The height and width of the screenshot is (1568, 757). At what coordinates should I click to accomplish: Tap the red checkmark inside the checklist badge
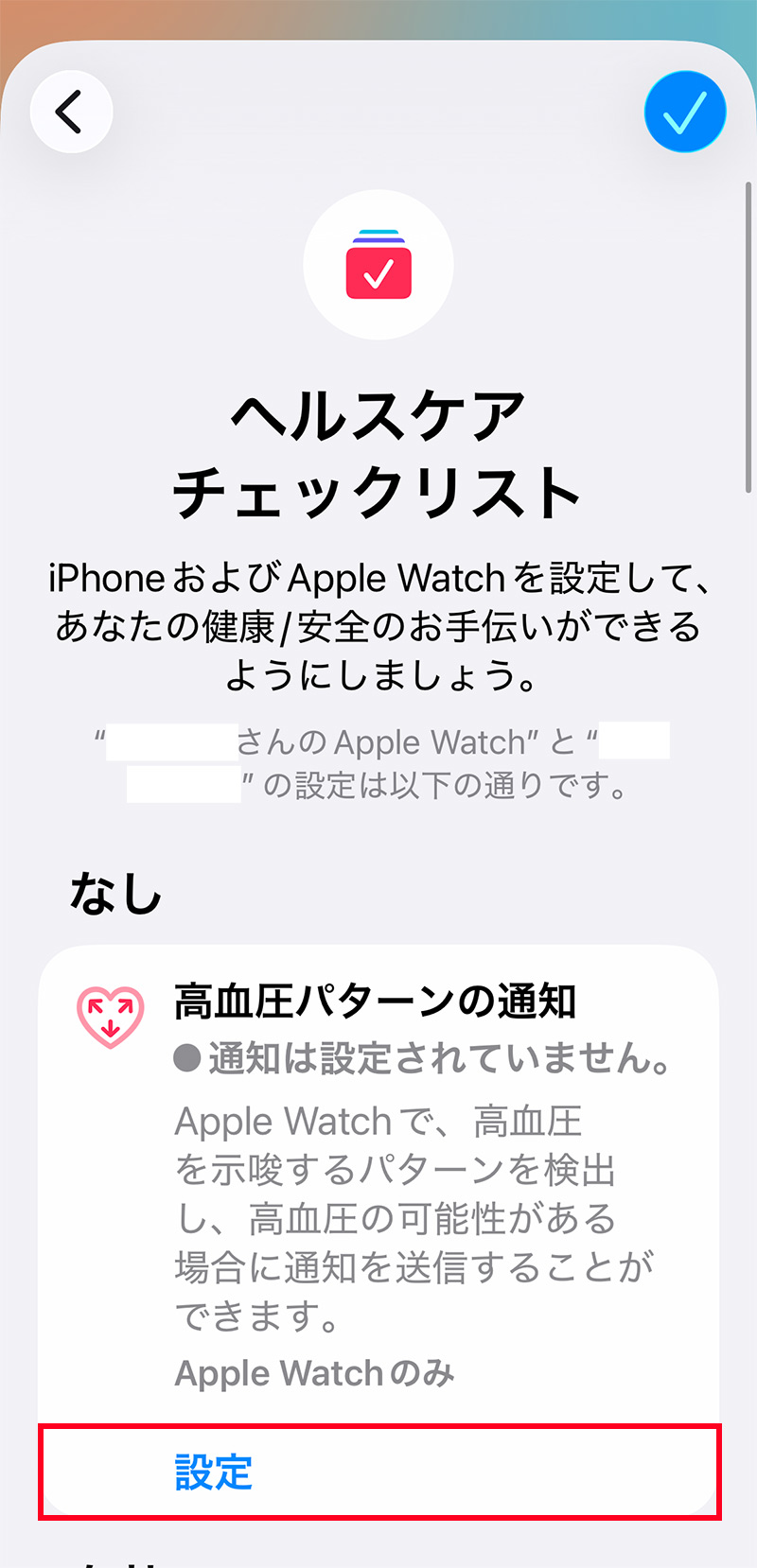378,274
